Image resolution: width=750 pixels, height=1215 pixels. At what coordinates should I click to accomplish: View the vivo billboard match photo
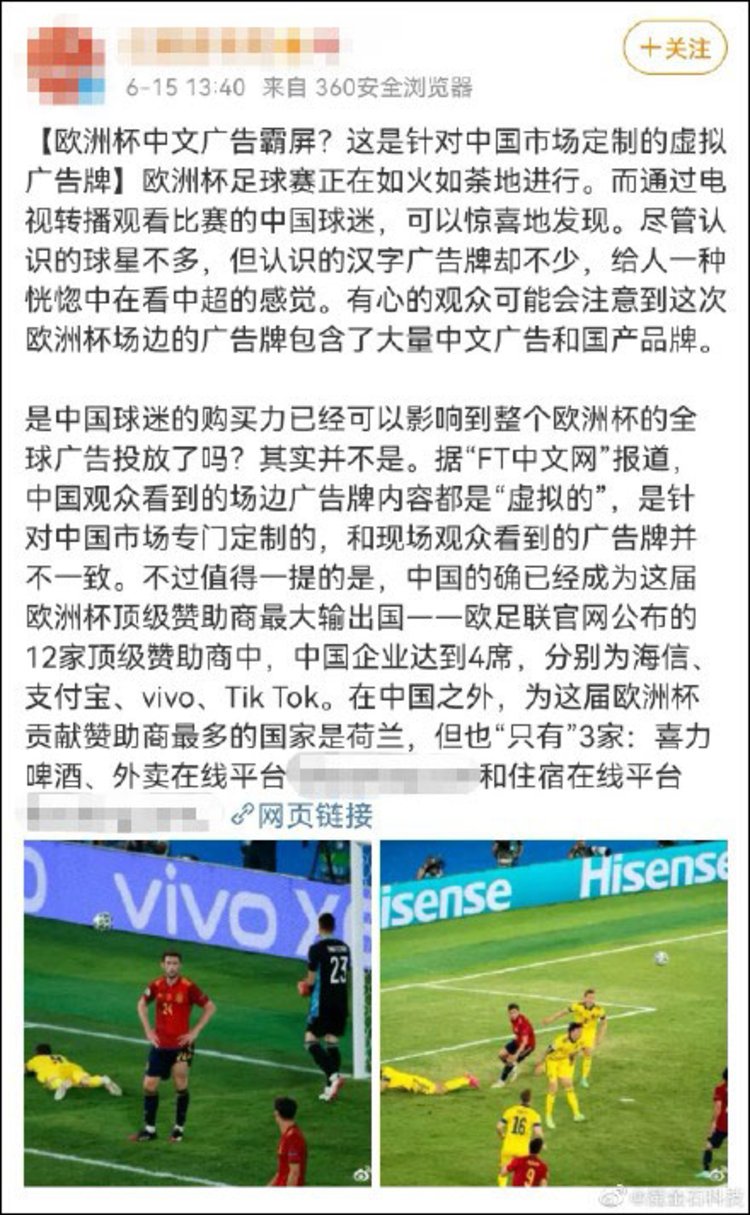(197, 1012)
